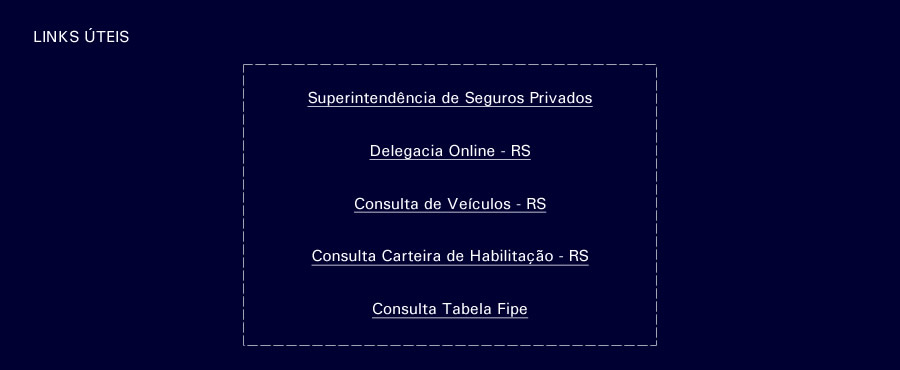Open the Delegacia Online - RS link

click(x=450, y=151)
